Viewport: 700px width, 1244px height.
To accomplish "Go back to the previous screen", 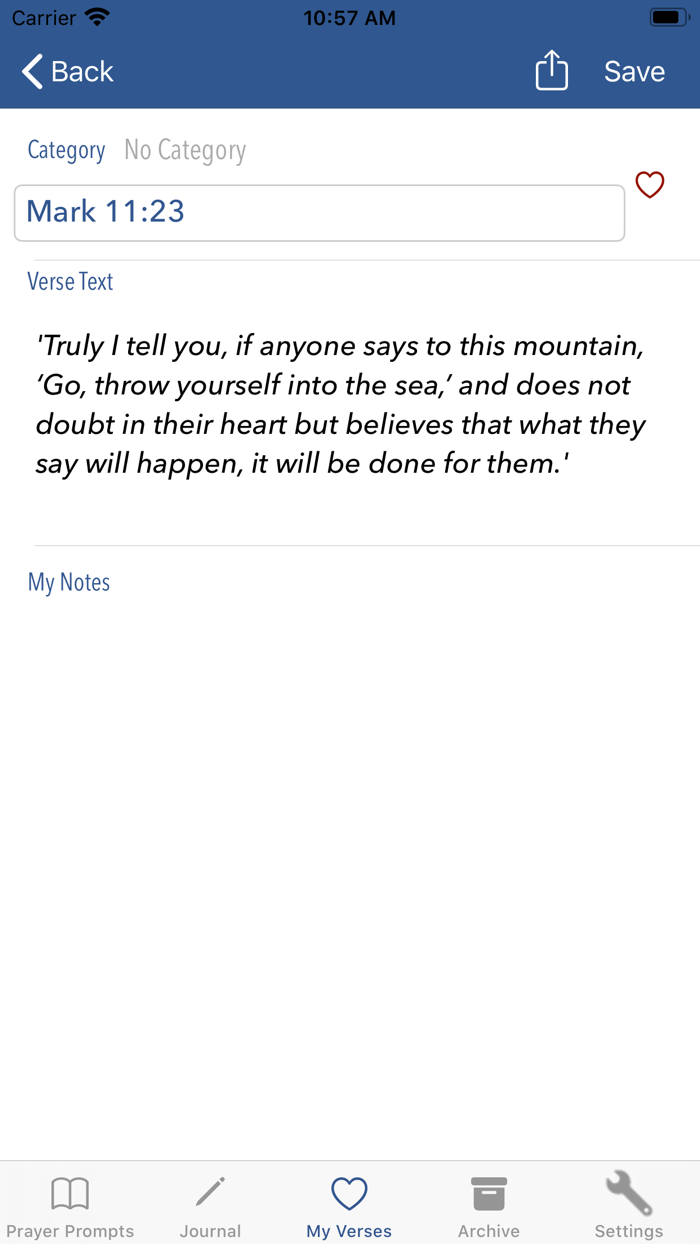I will [x=68, y=72].
